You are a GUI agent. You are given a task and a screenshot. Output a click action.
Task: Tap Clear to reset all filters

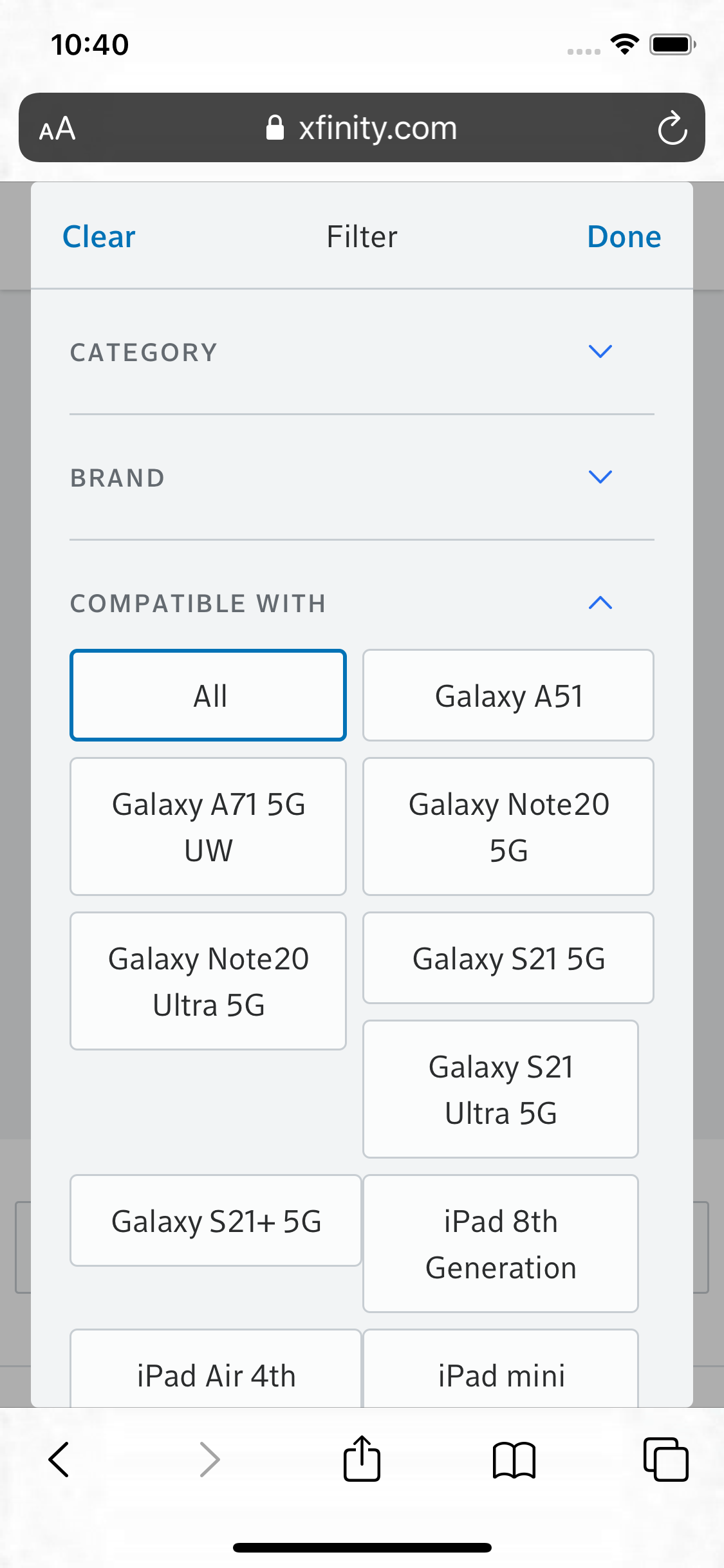click(98, 236)
